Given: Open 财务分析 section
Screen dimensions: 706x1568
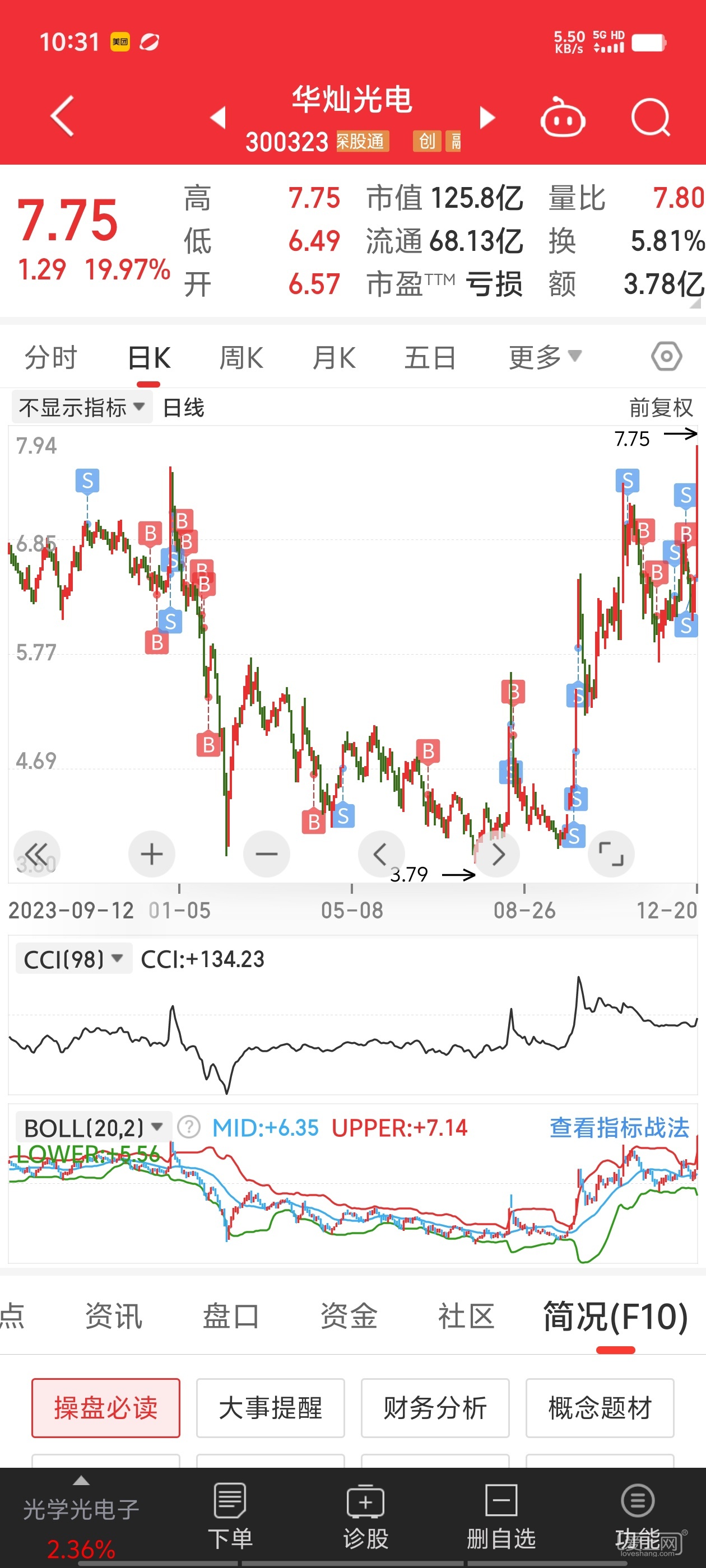Looking at the screenshot, I should 435,1408.
